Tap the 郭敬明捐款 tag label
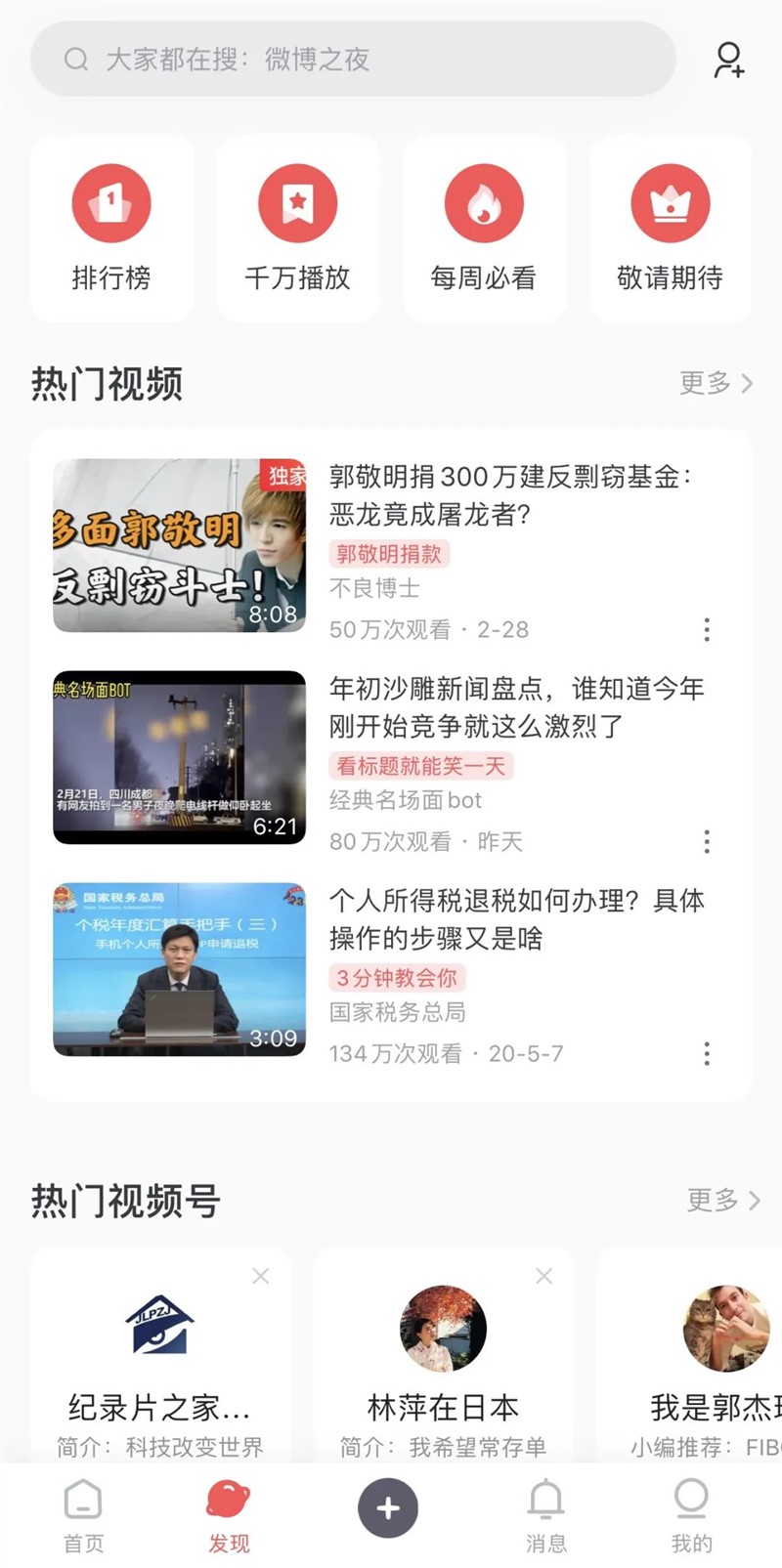Screen dimensions: 782x1568 pyautogui.click(x=387, y=555)
